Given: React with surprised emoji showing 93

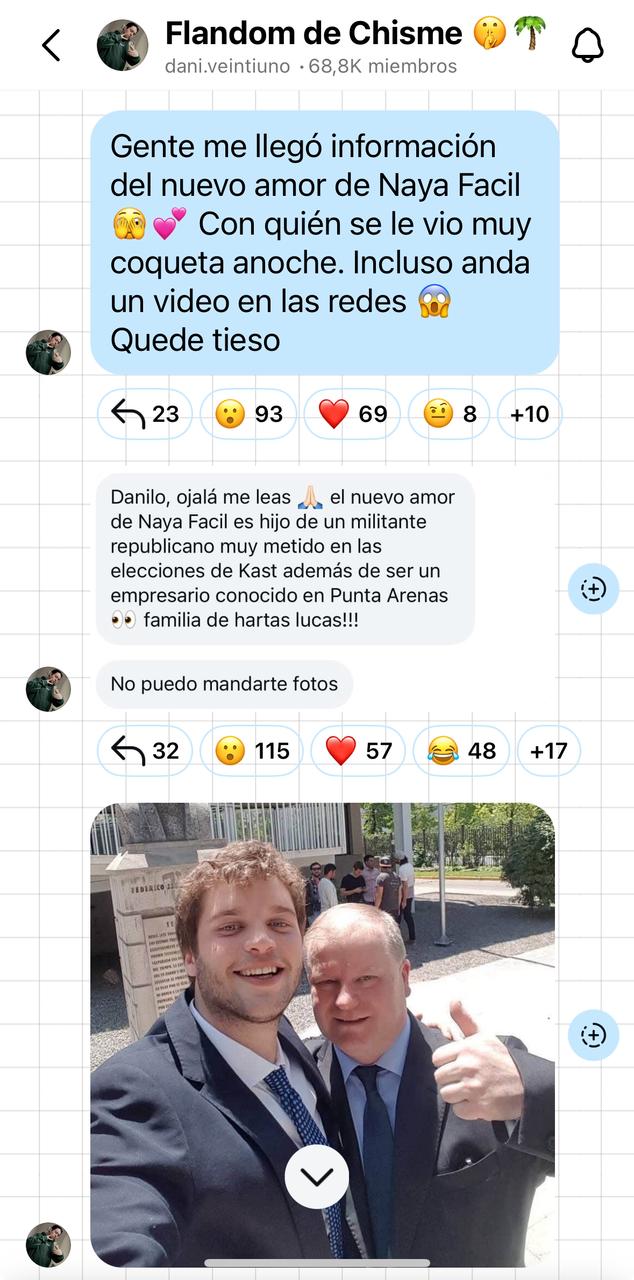Looking at the screenshot, I should 248,413.
